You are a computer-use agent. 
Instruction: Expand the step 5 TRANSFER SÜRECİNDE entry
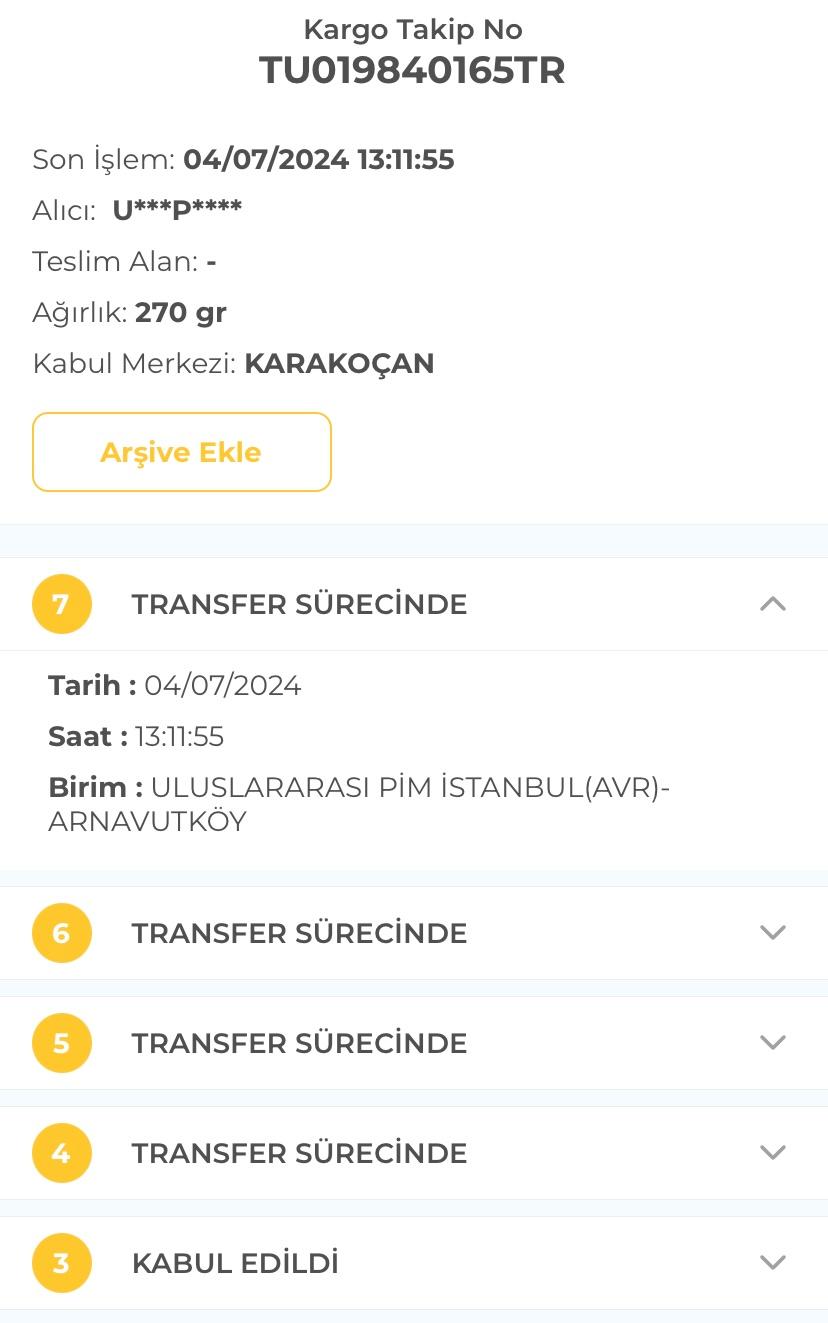[x=772, y=1042]
